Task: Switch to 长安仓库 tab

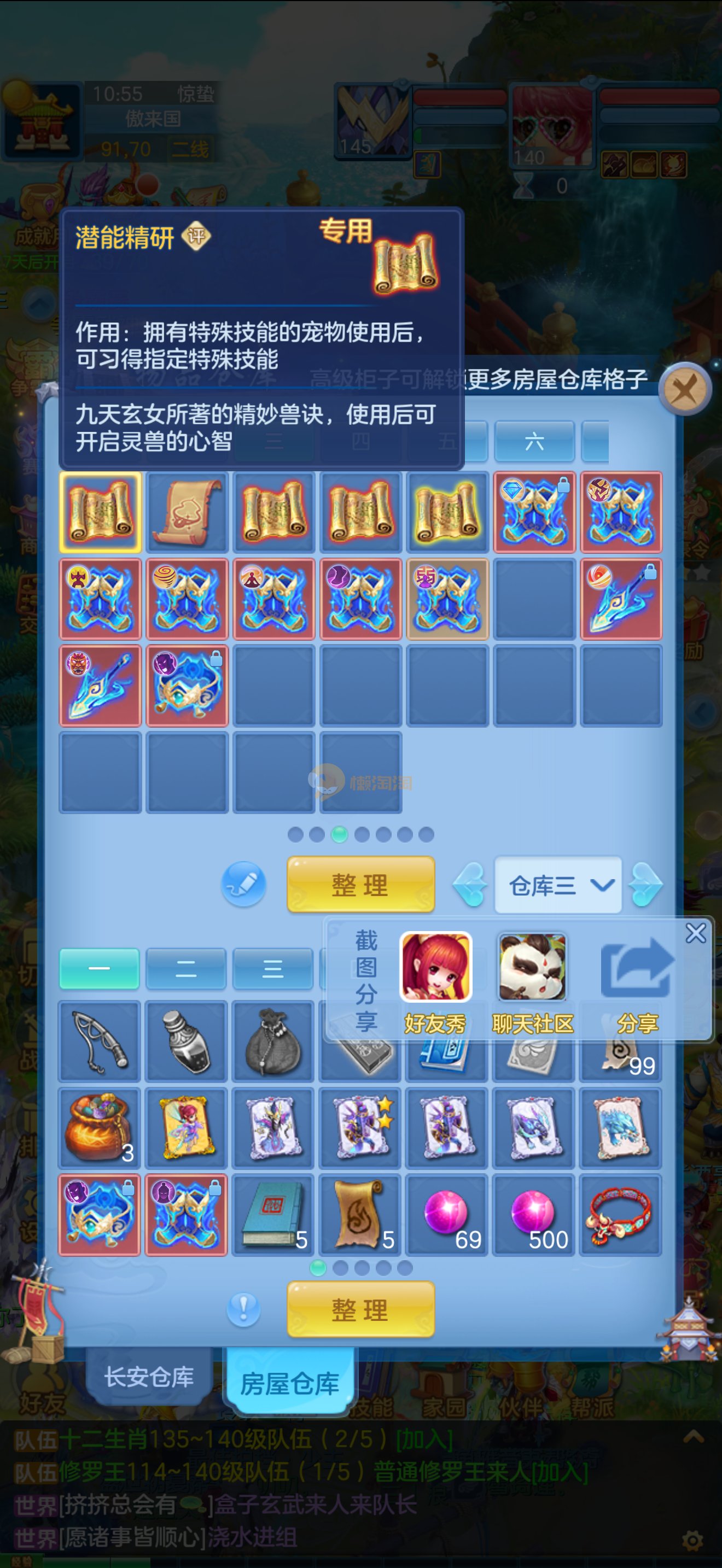Action: (149, 1376)
